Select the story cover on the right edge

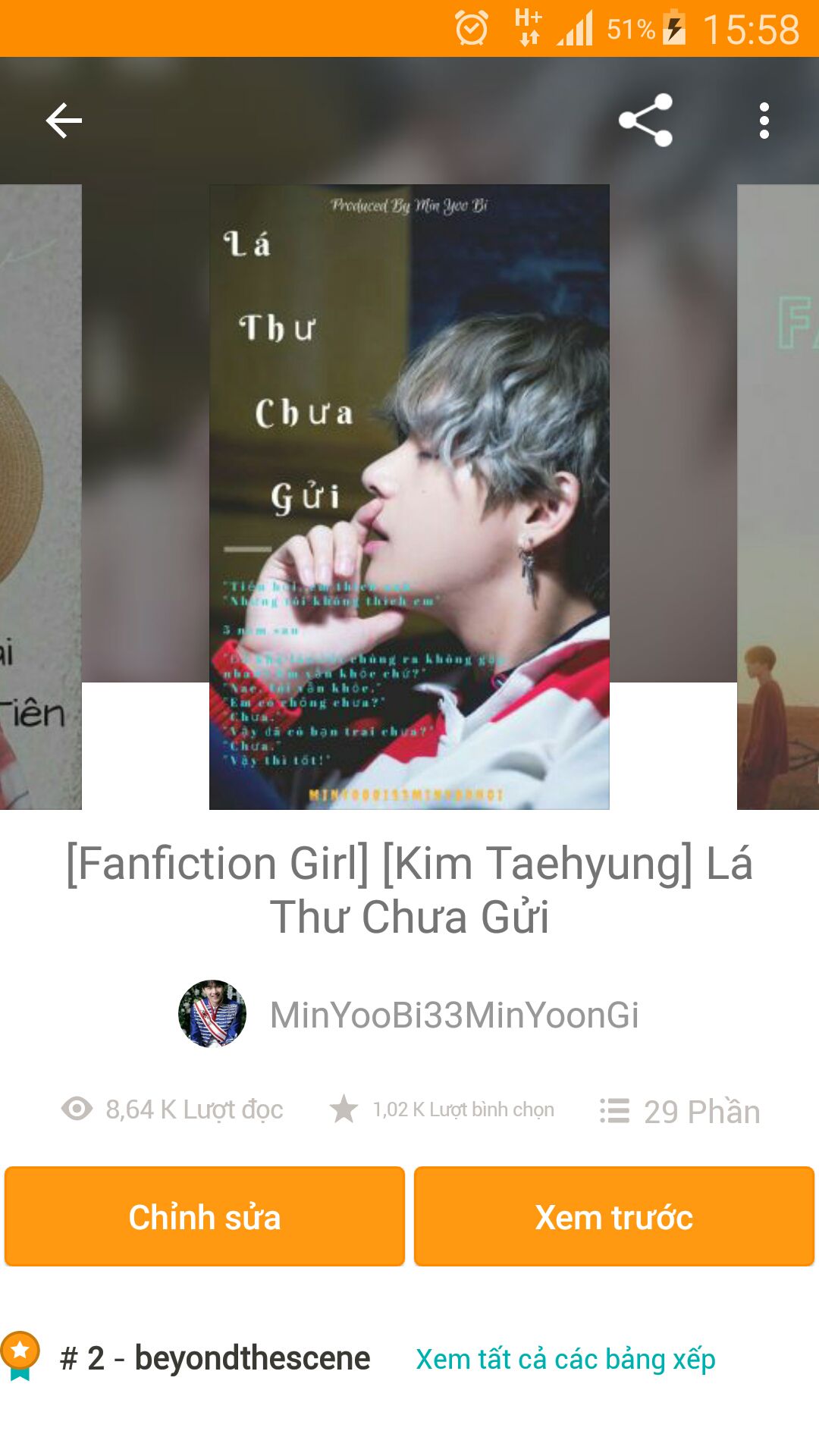pos(779,497)
